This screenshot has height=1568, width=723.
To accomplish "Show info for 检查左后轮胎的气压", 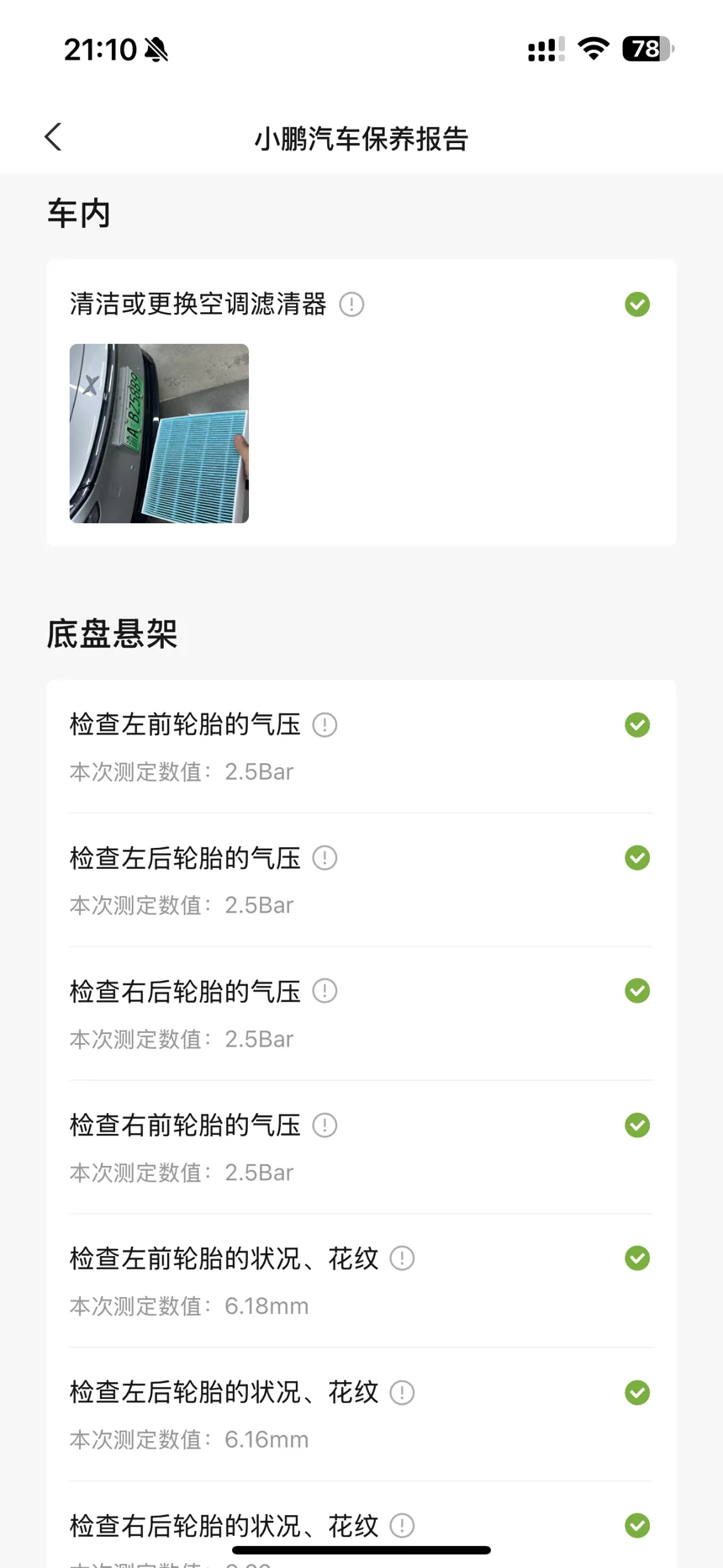I will [x=325, y=858].
